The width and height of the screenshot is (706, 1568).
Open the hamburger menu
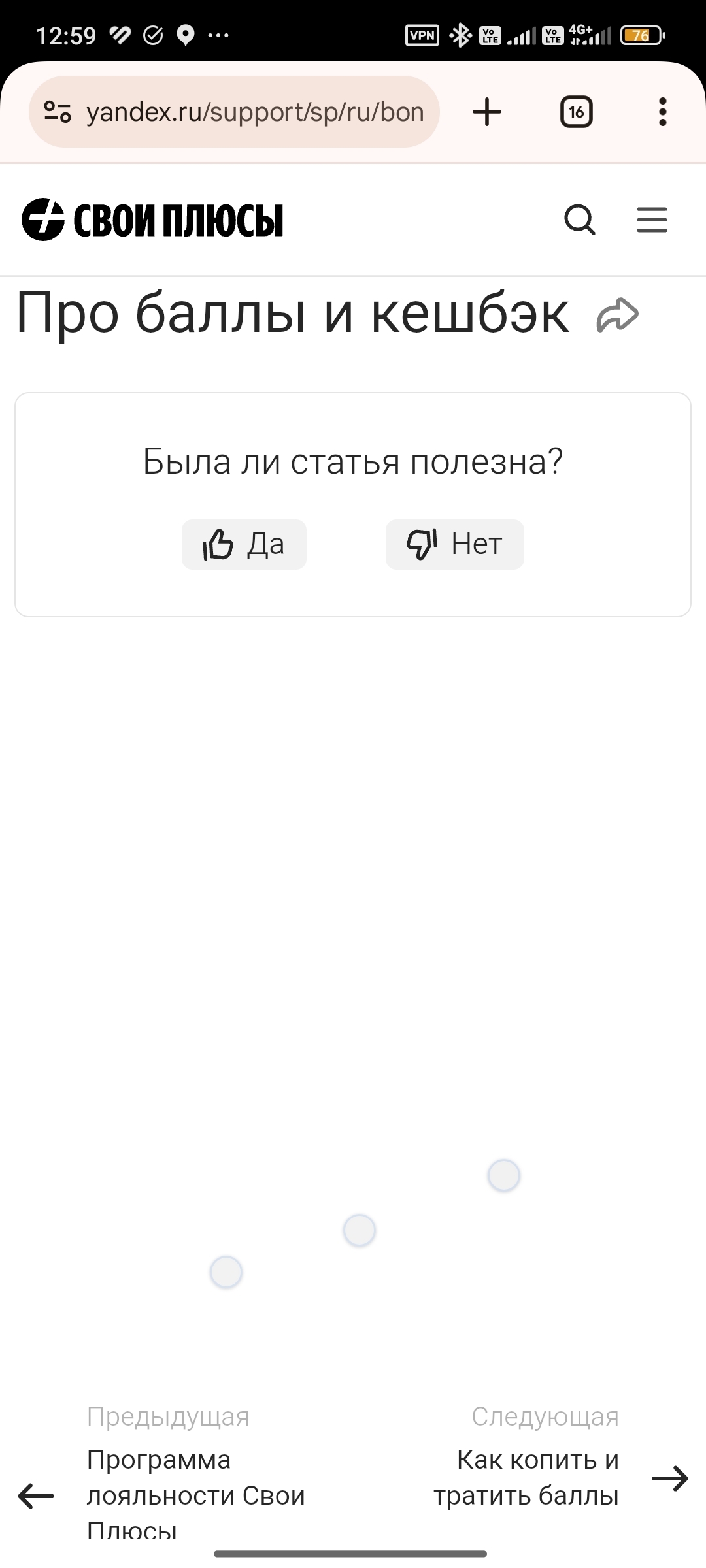point(652,220)
